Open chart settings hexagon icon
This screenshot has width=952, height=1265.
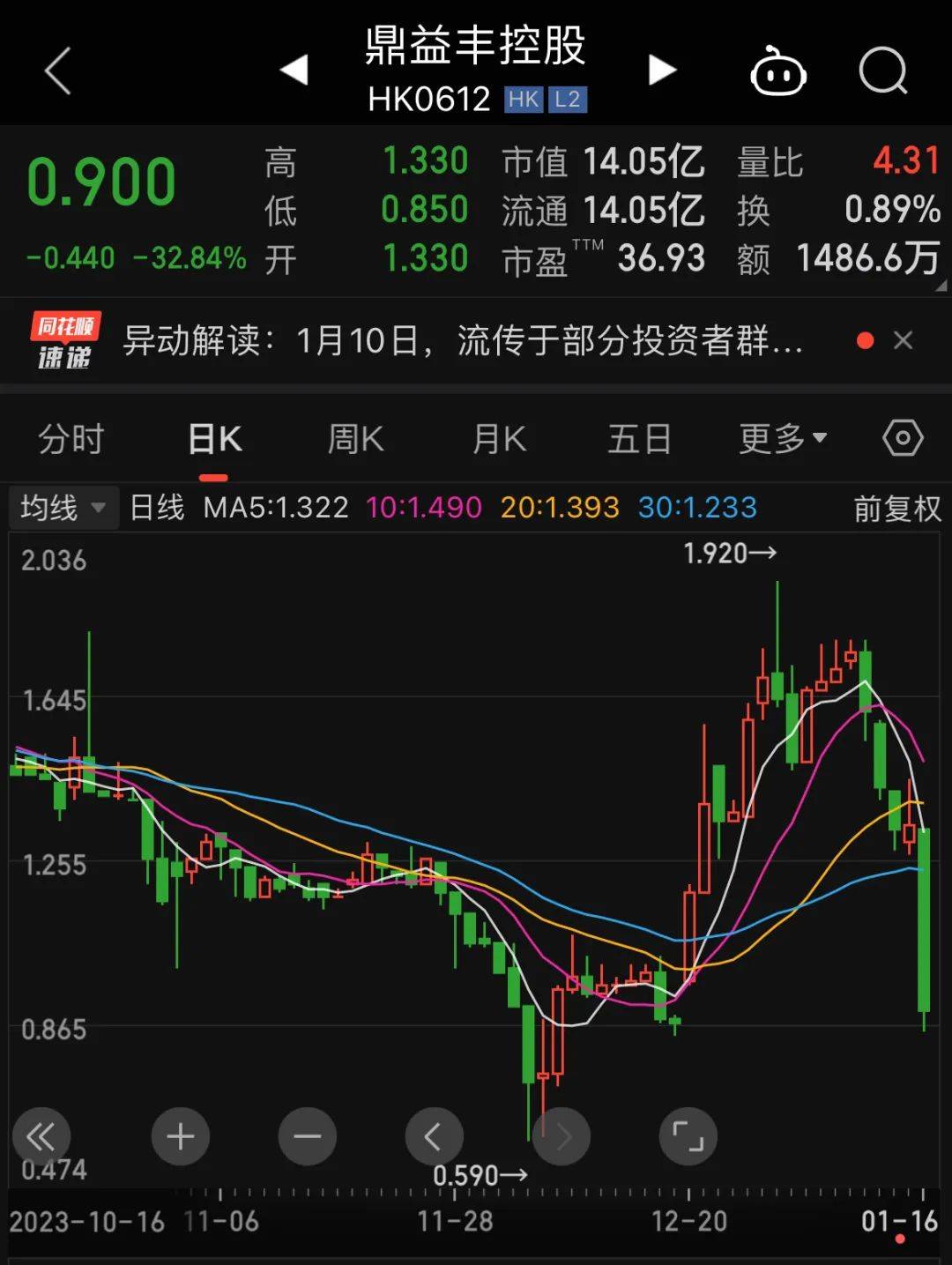[x=903, y=438]
